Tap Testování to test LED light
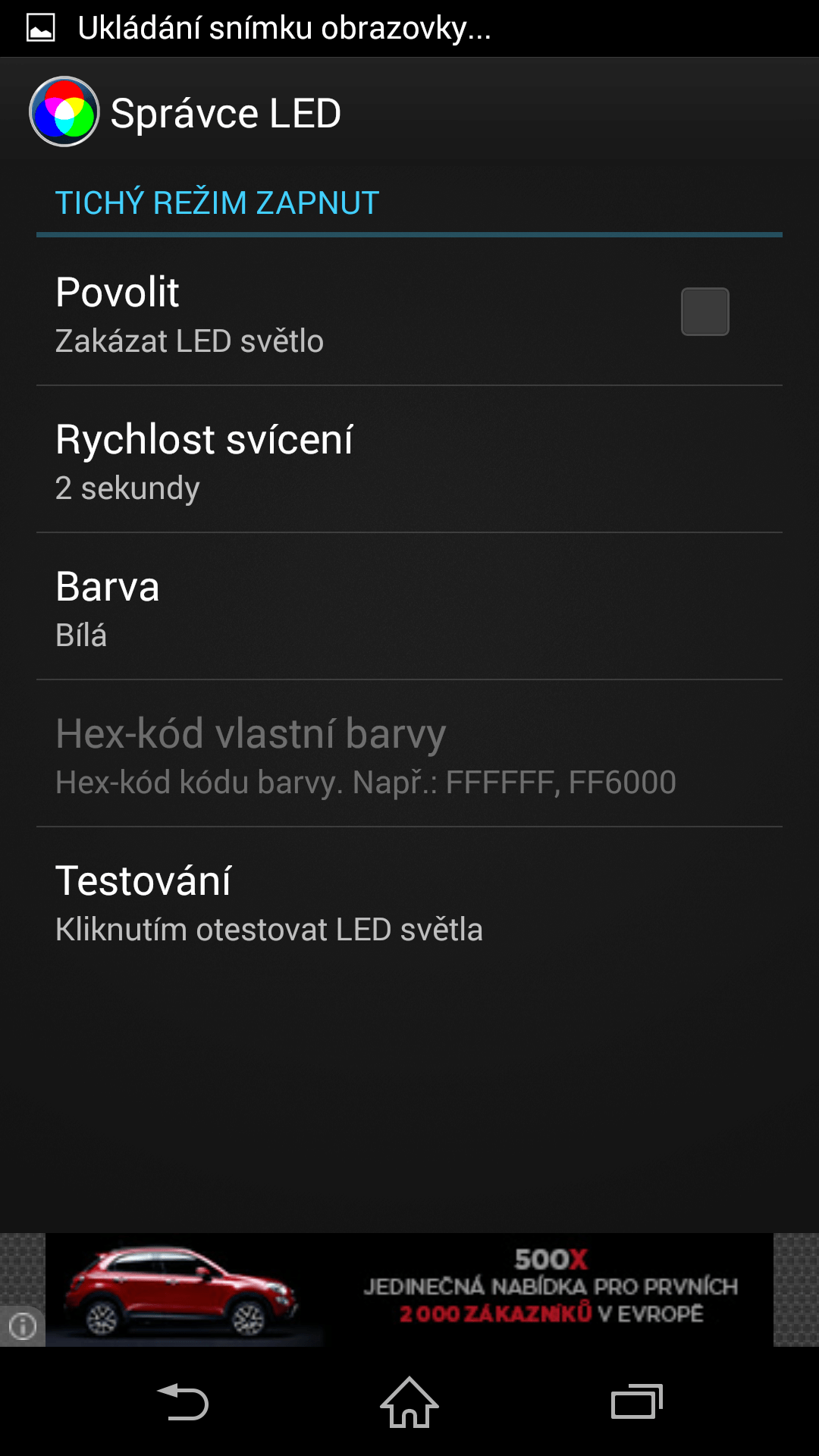 [409, 901]
